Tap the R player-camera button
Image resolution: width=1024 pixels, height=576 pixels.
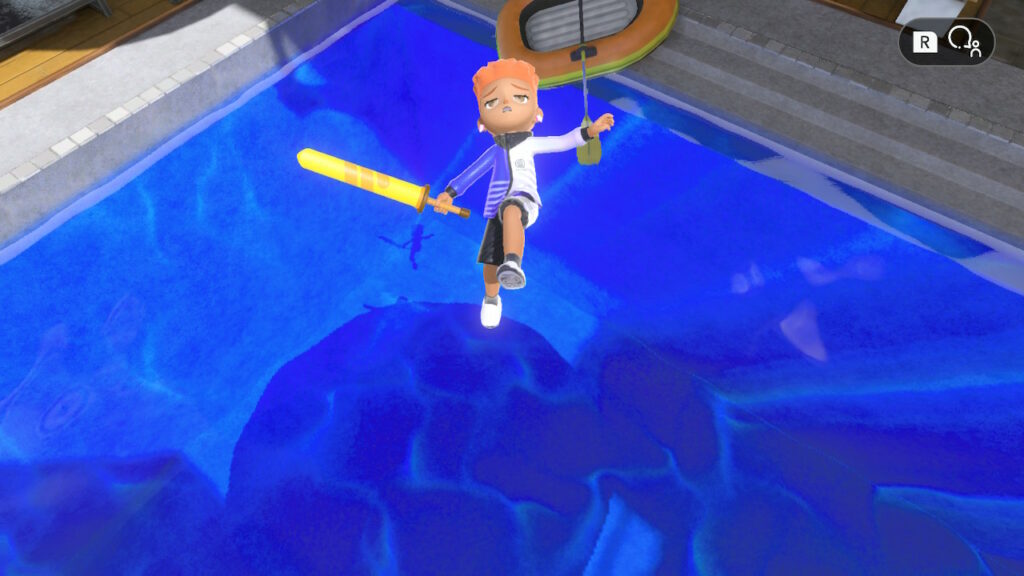click(946, 42)
